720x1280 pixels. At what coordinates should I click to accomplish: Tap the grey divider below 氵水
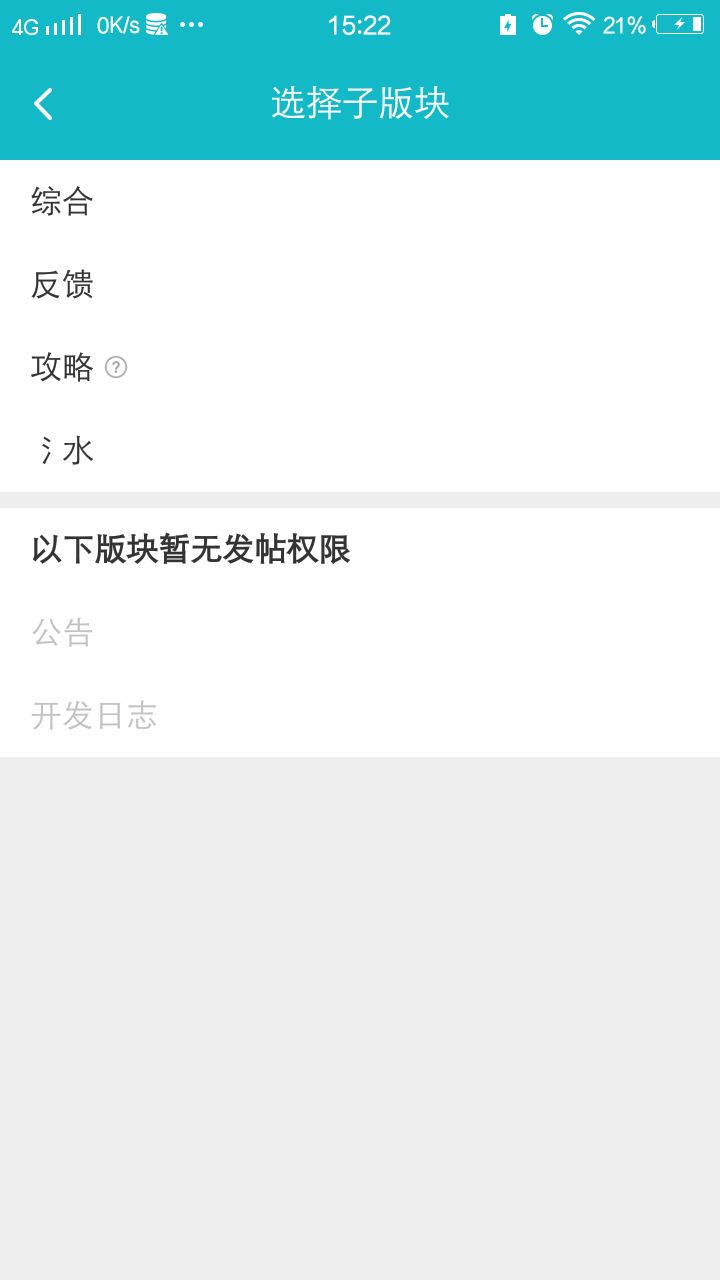click(x=360, y=496)
